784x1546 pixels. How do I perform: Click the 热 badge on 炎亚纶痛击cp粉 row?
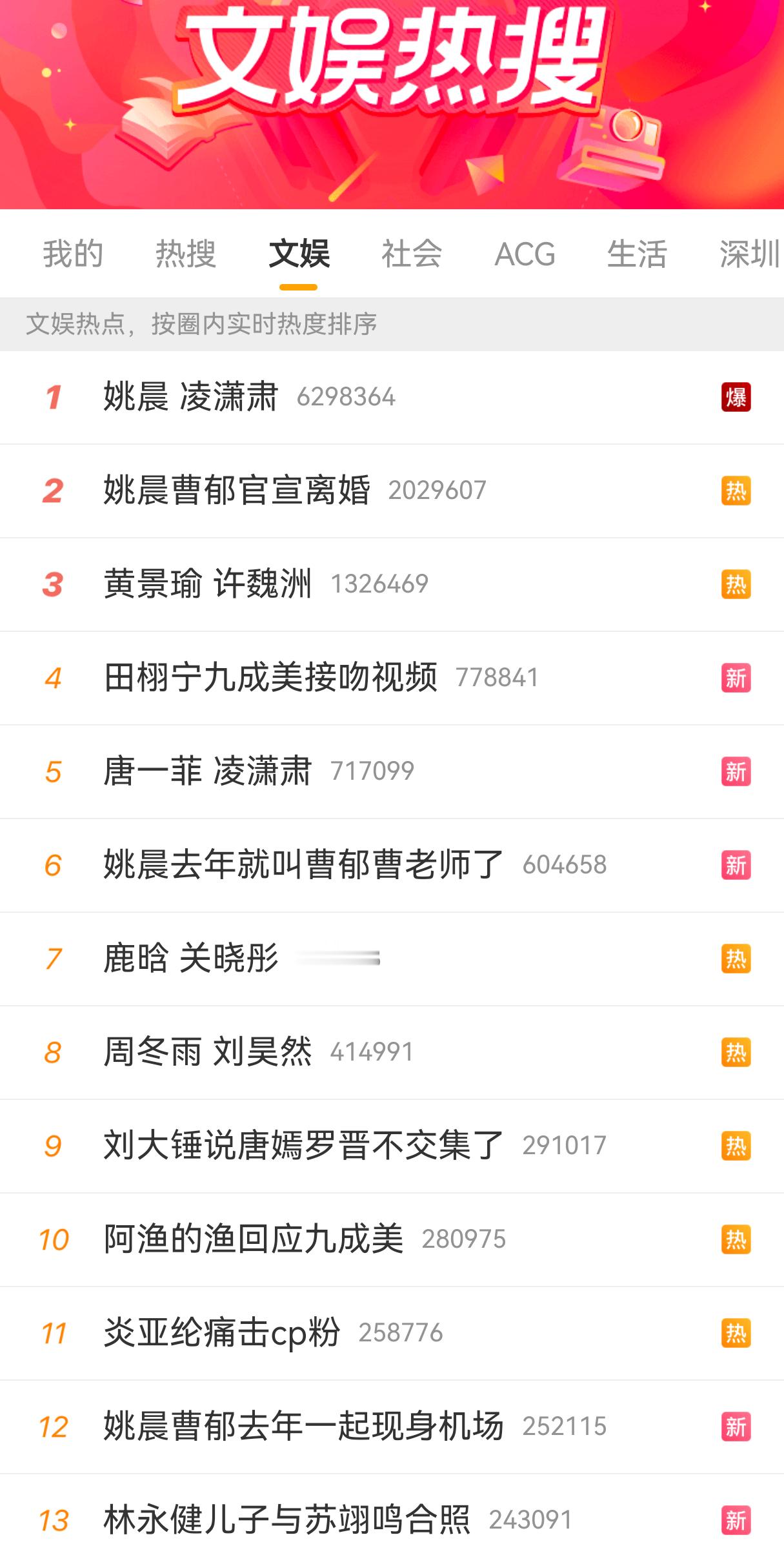point(736,1334)
